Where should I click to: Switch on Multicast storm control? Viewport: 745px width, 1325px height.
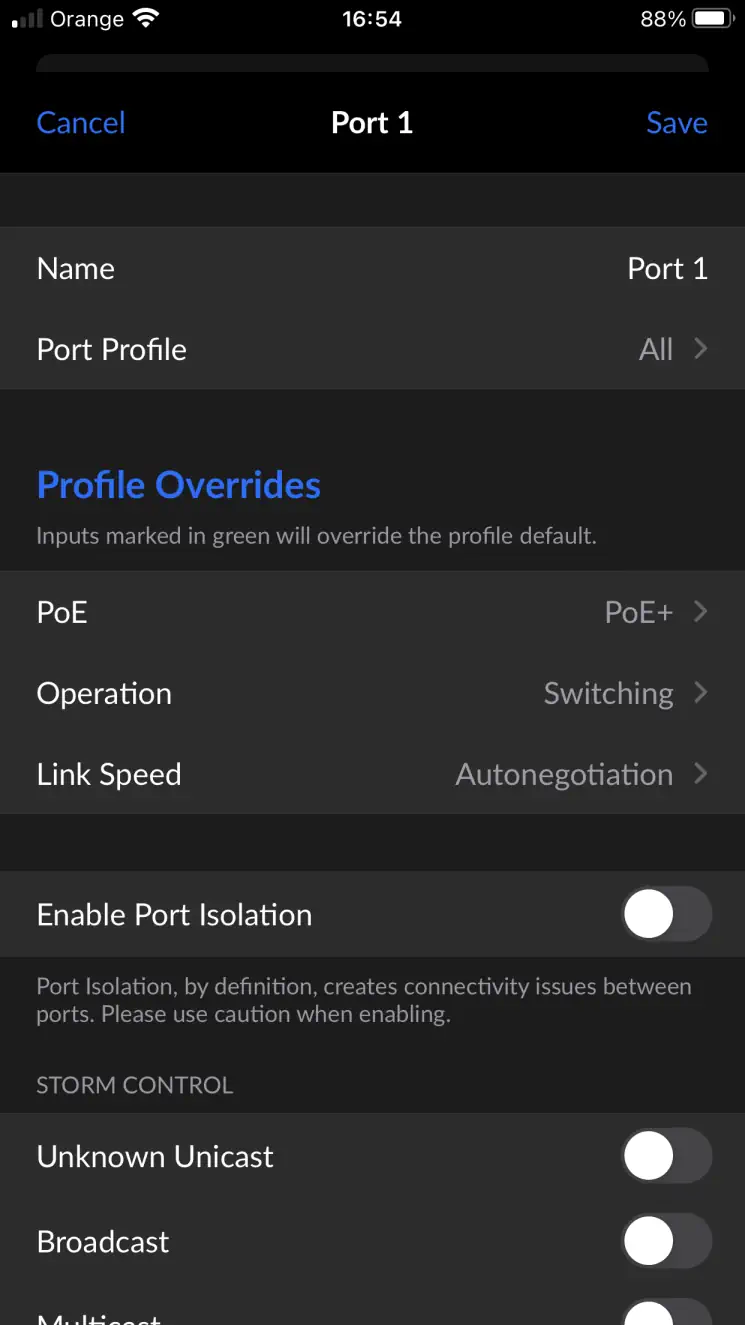coord(666,1312)
